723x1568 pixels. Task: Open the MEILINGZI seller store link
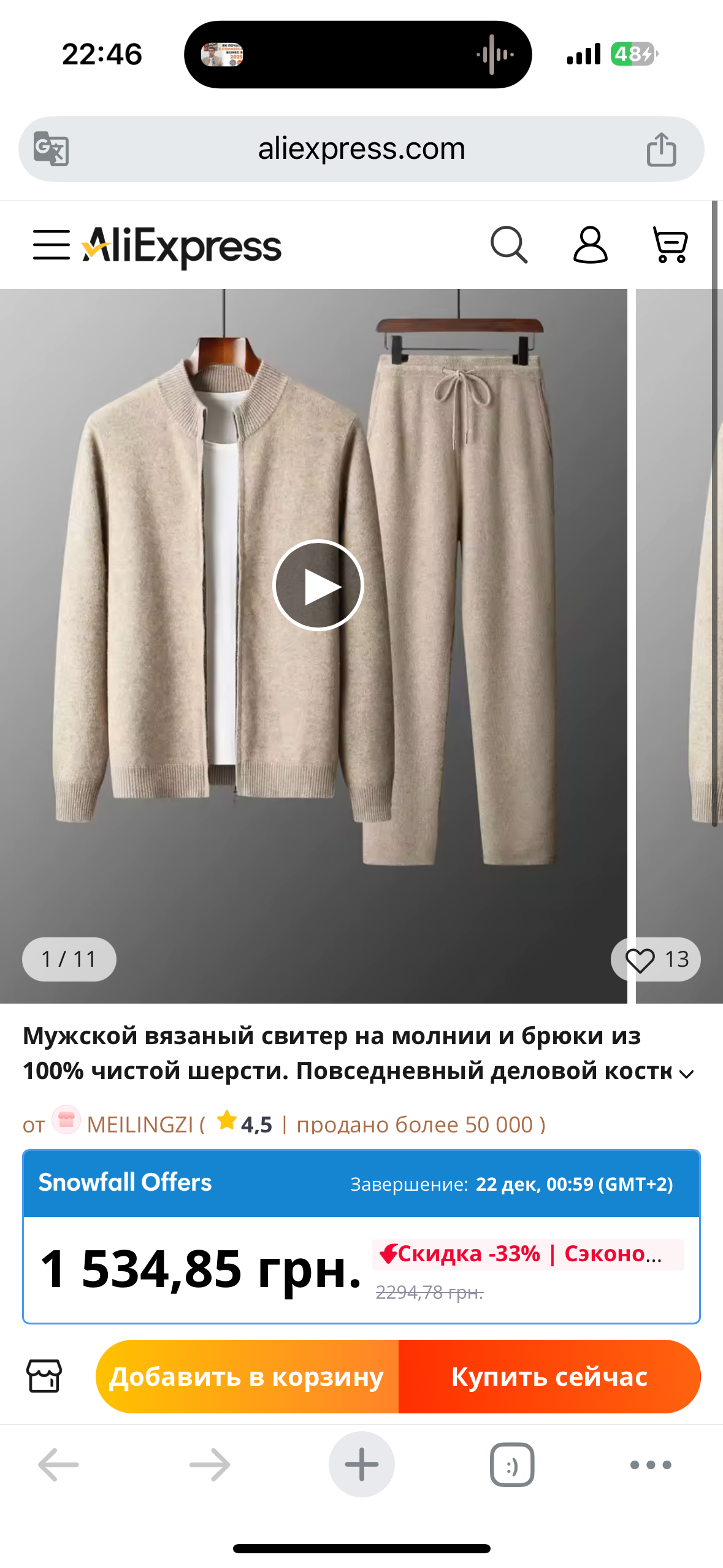tap(140, 1124)
